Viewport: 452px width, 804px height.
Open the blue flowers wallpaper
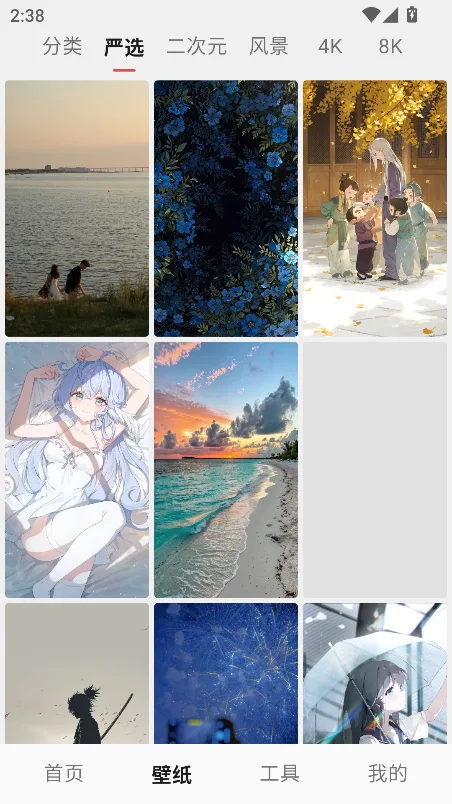point(226,208)
